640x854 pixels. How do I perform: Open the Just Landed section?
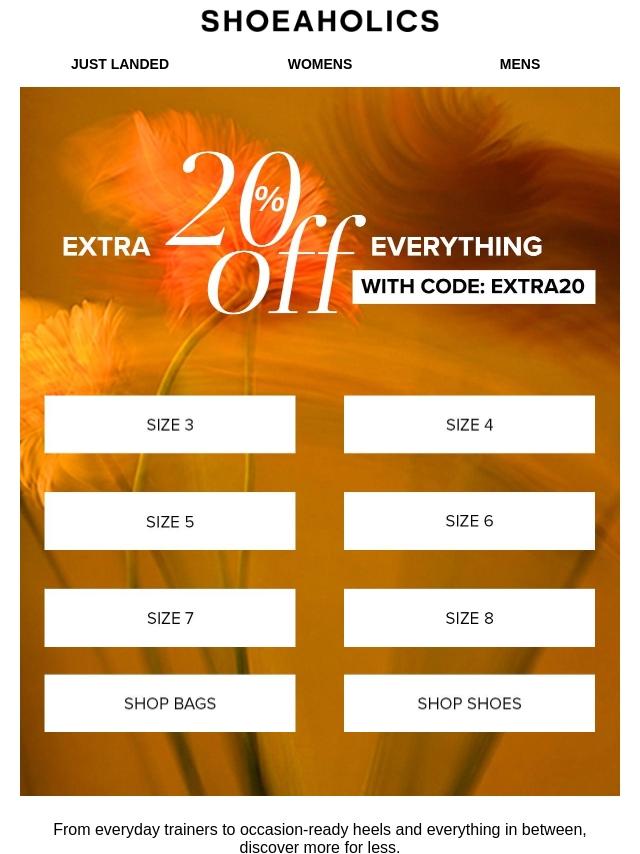coord(120,64)
